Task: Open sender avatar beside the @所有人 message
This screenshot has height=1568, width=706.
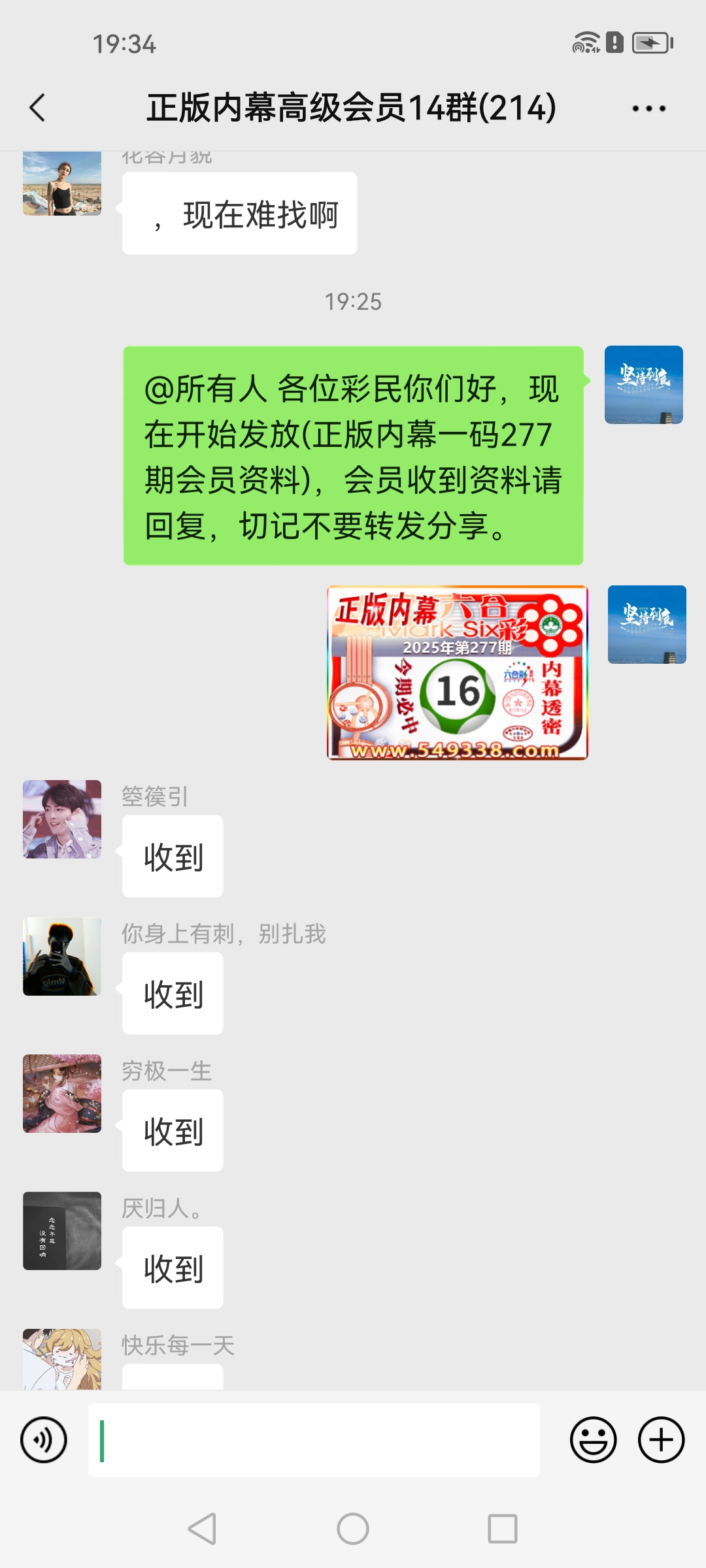Action: 643,385
